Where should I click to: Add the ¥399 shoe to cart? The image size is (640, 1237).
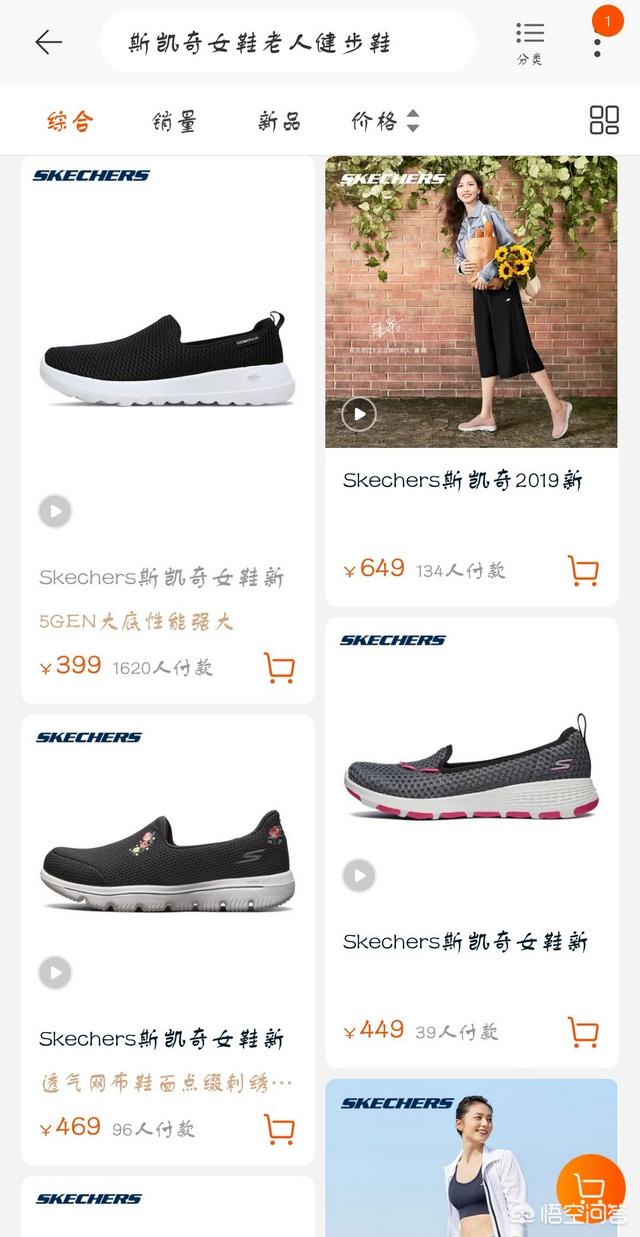[x=279, y=667]
